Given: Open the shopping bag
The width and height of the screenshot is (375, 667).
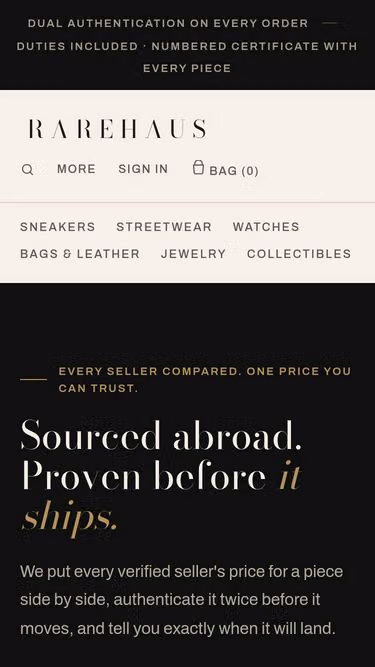Looking at the screenshot, I should tap(225, 168).
